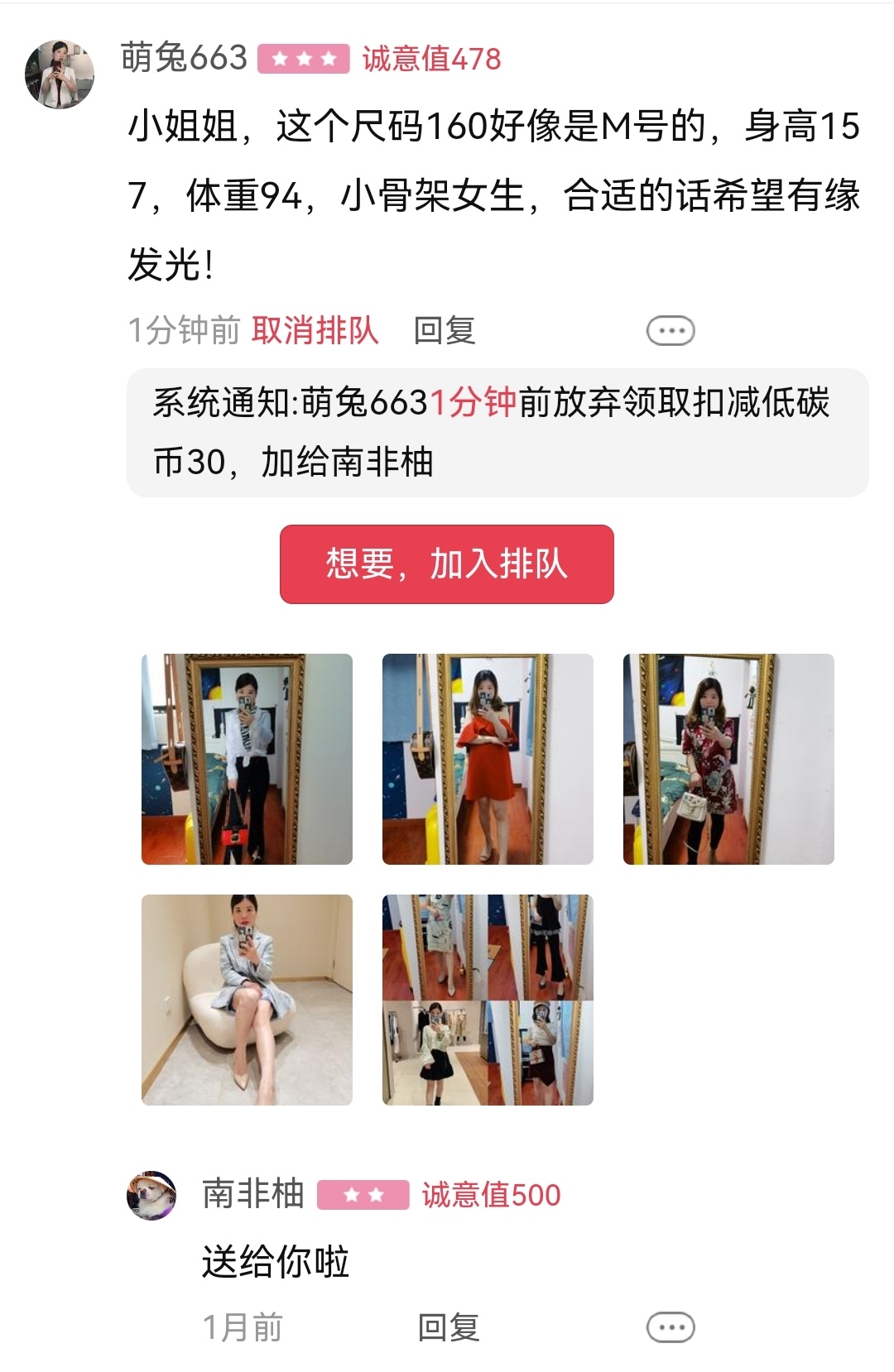Open more options on 萌兔663's comment
The width and height of the screenshot is (894, 1372).
670,330
